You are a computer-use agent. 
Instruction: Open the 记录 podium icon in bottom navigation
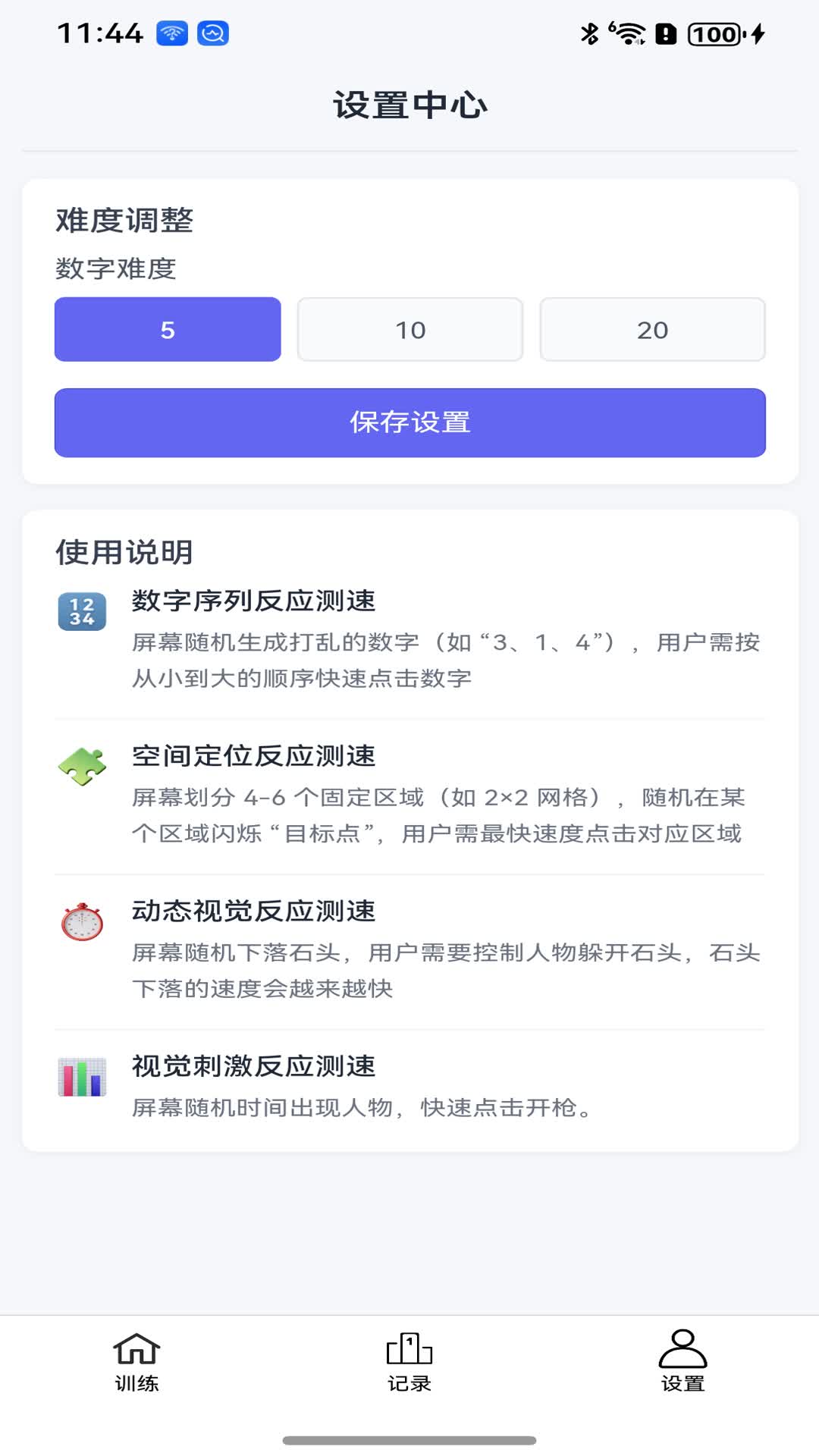409,1349
